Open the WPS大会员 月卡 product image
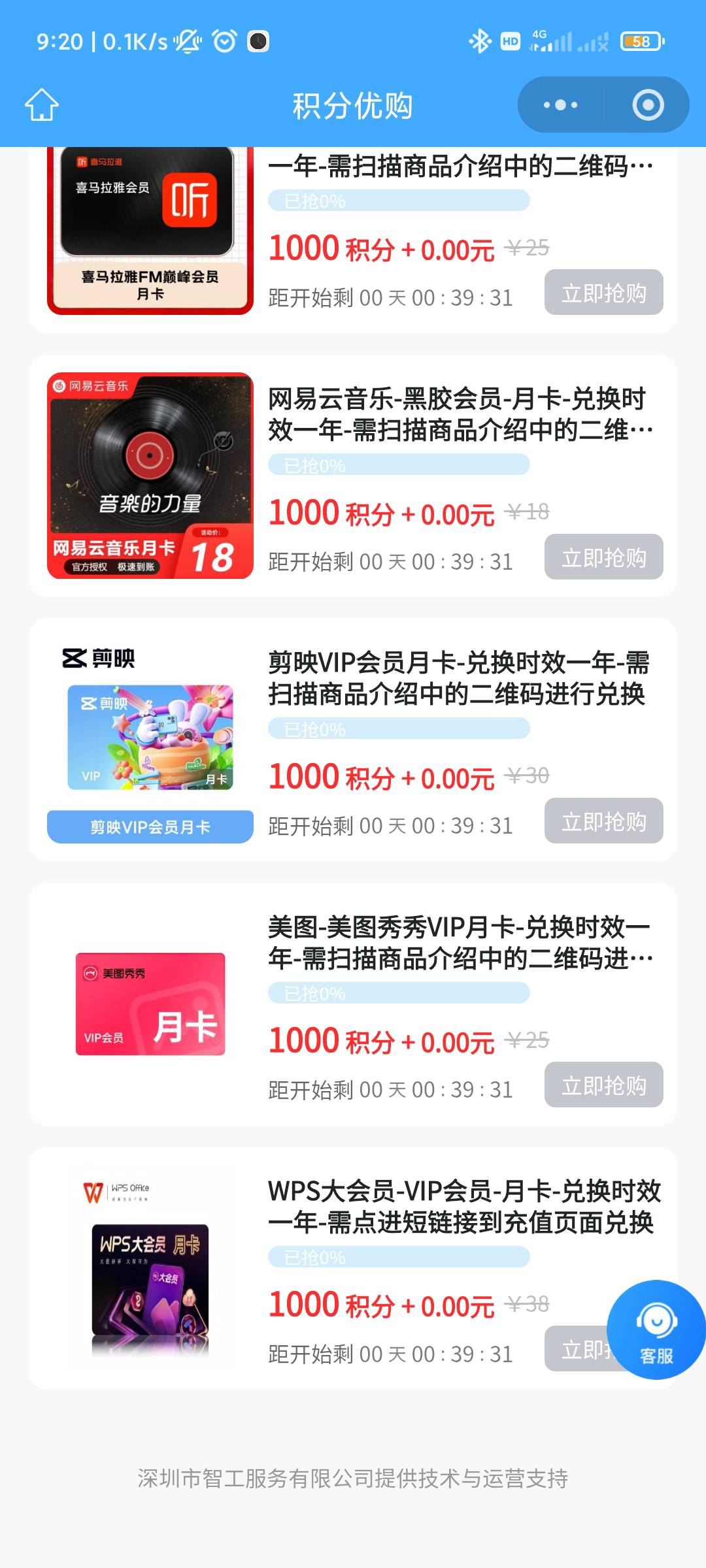 click(x=150, y=1268)
